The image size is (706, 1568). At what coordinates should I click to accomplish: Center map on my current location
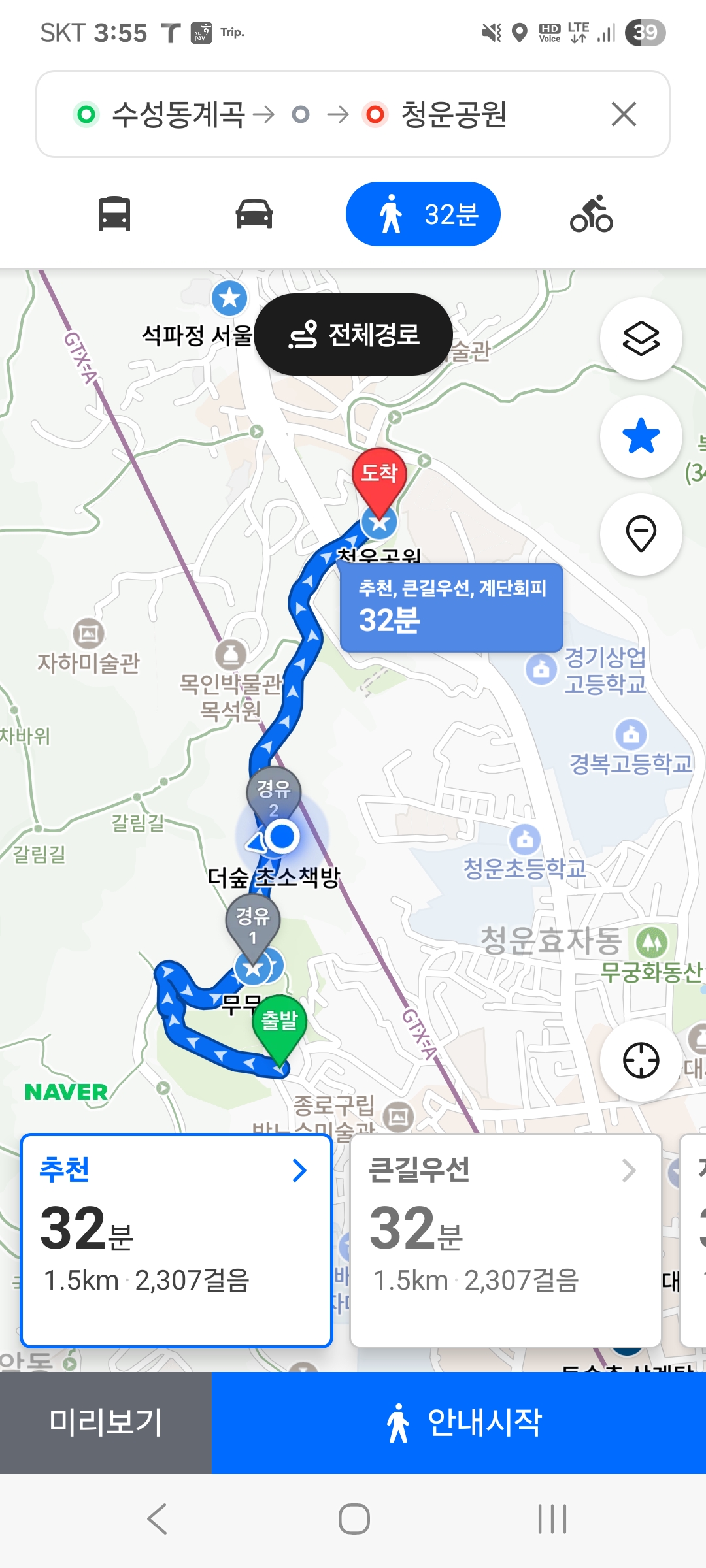click(x=641, y=1060)
